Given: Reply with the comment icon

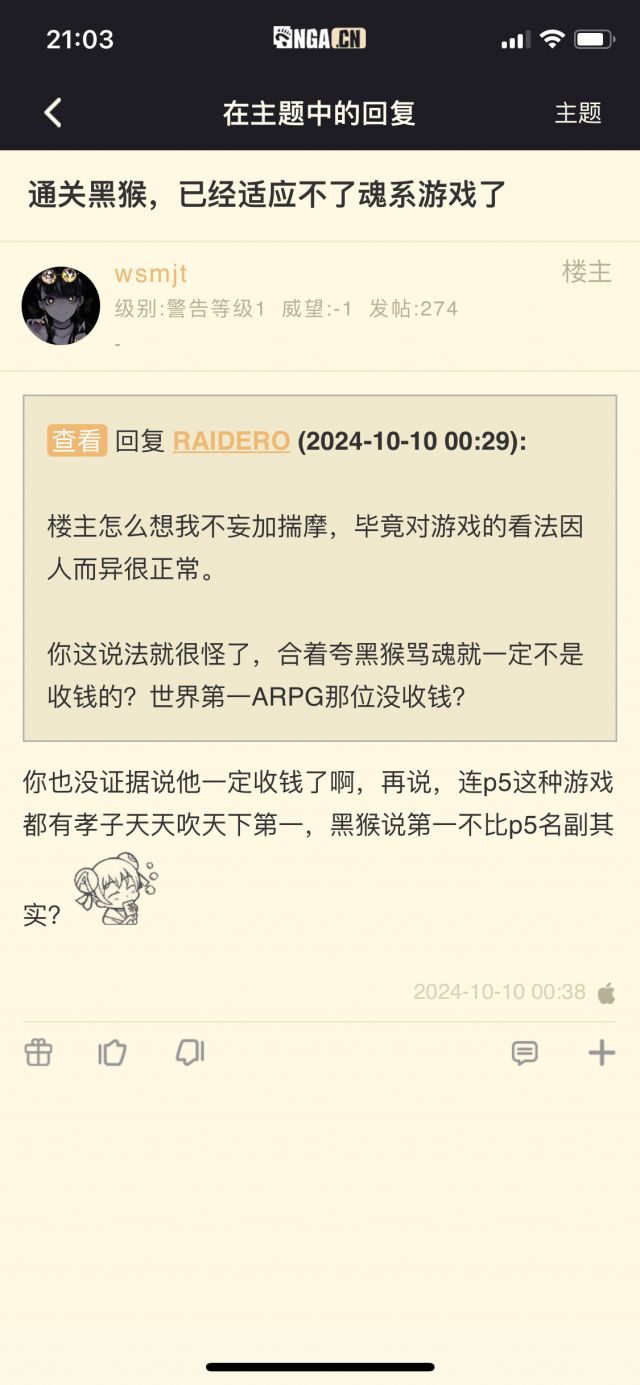Looking at the screenshot, I should coord(525,1052).
